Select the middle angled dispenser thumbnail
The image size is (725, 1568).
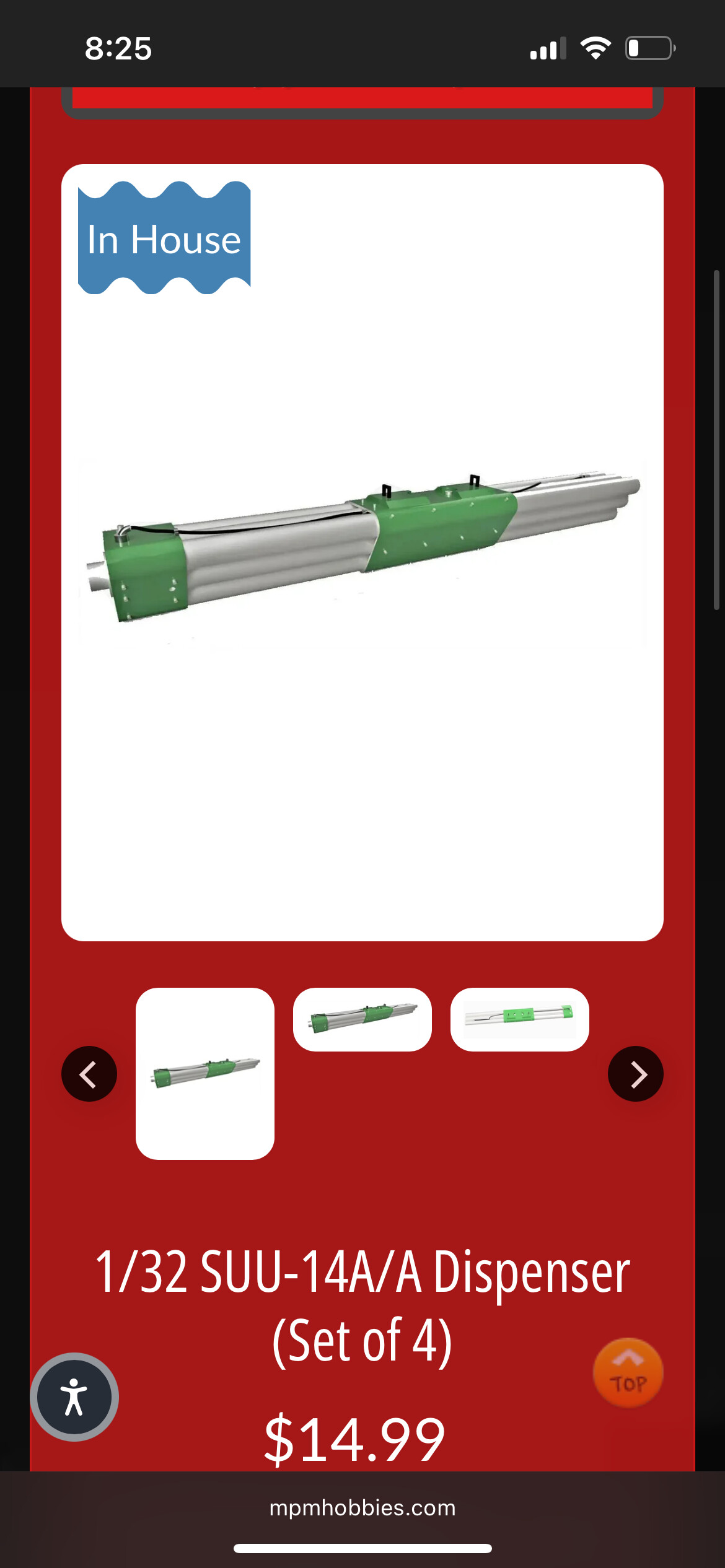click(362, 1019)
